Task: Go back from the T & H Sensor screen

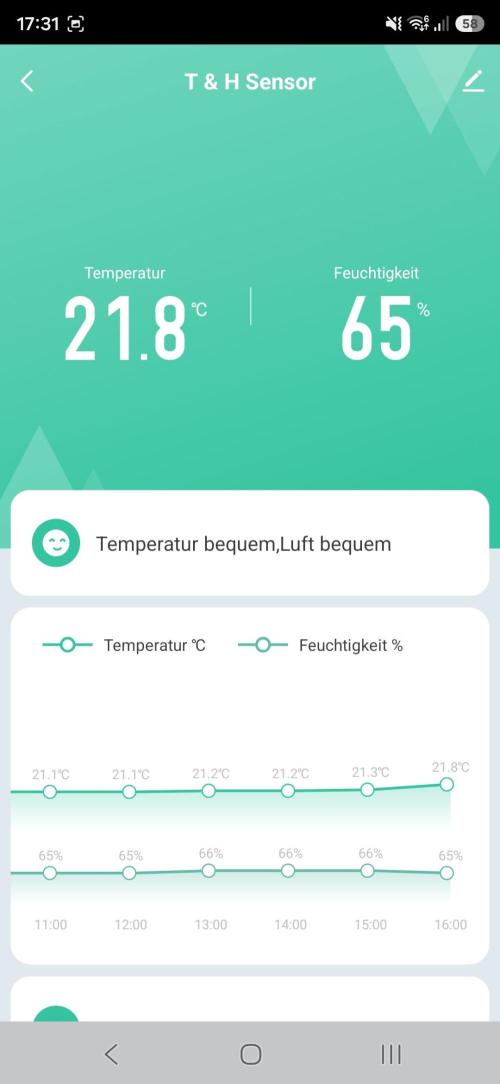Action: pos(27,82)
